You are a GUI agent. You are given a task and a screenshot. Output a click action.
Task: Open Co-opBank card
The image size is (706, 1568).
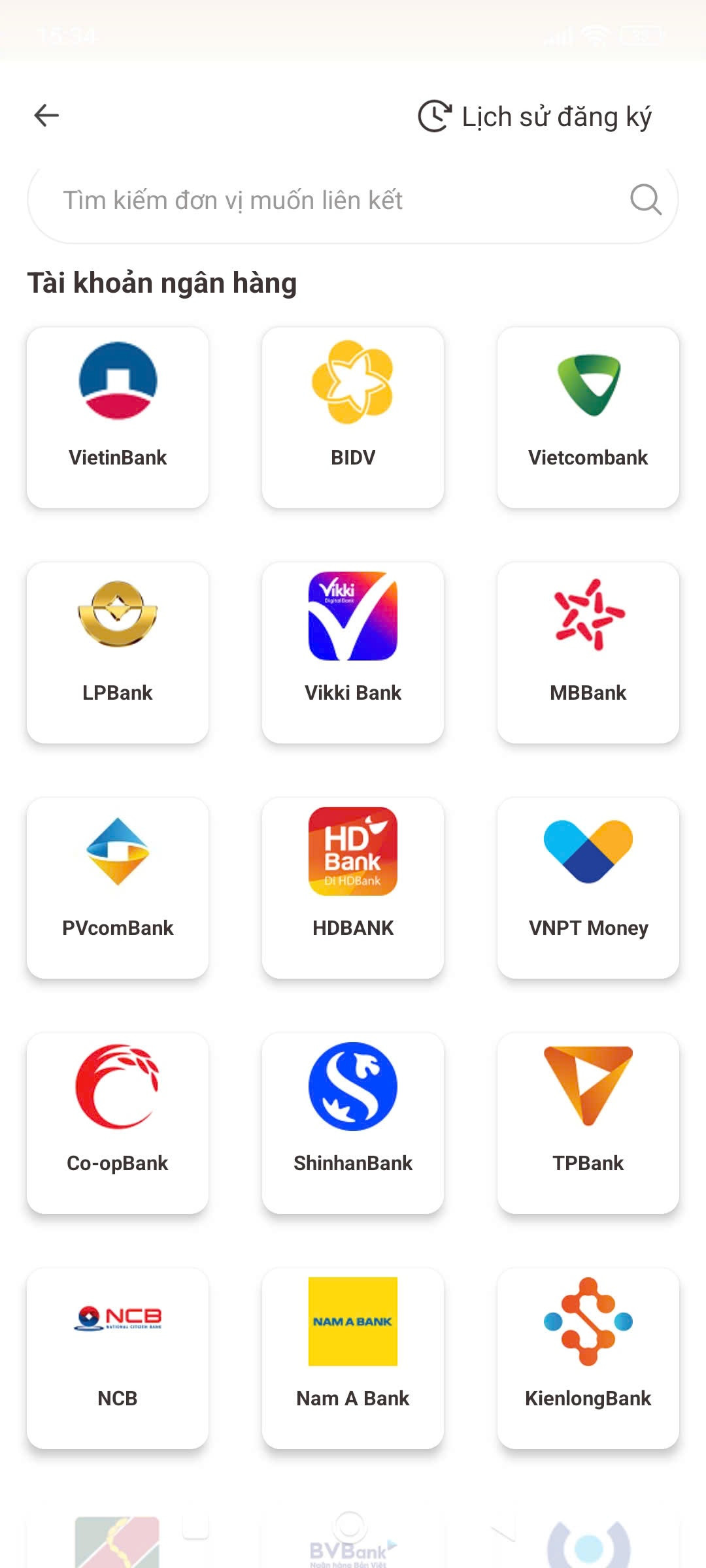[x=118, y=1124]
